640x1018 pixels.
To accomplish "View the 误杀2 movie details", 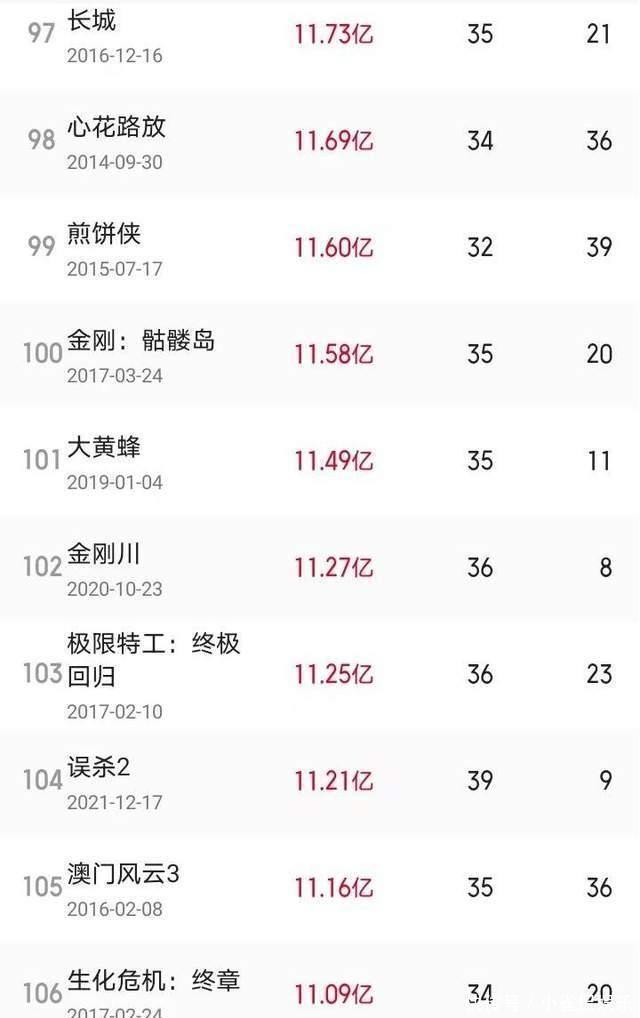I will [99, 768].
